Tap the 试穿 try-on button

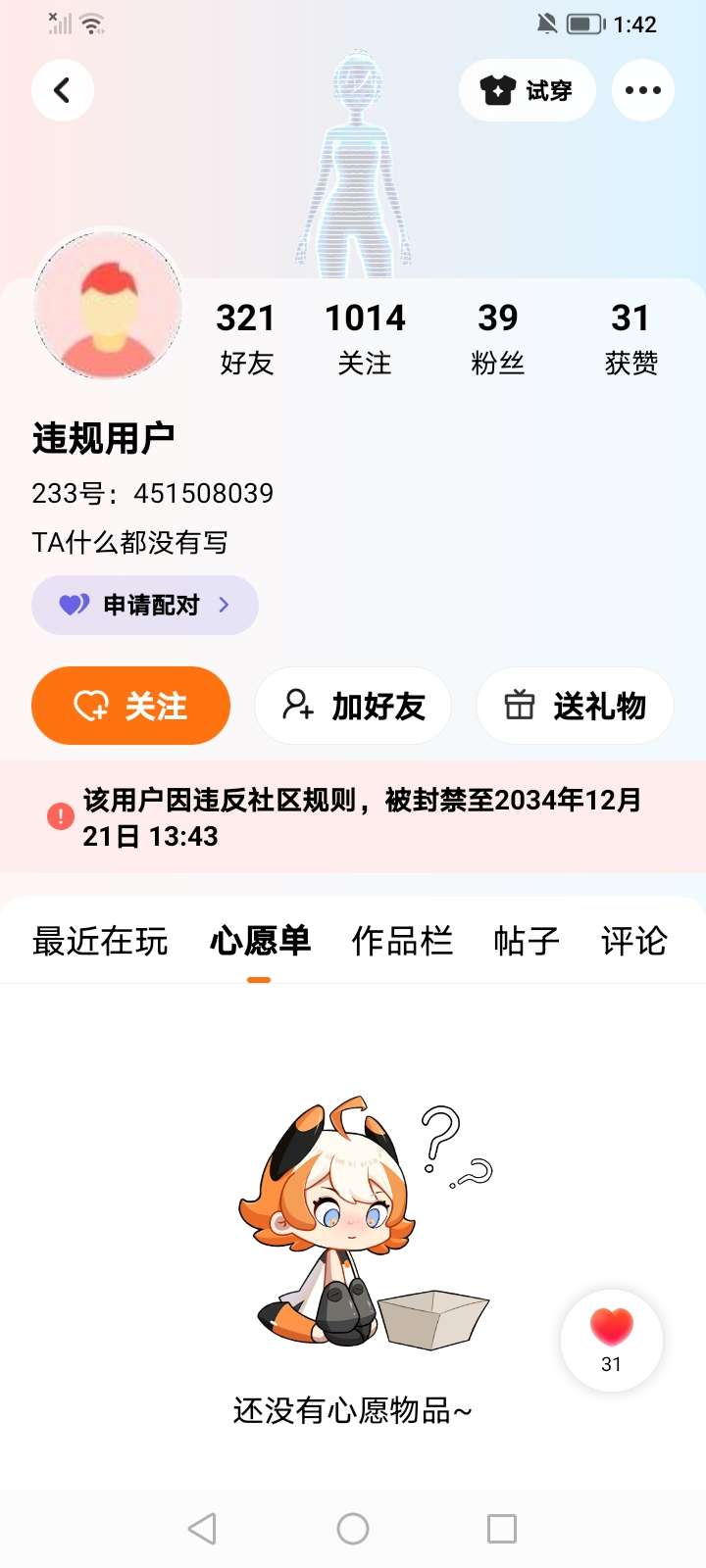pos(528,90)
